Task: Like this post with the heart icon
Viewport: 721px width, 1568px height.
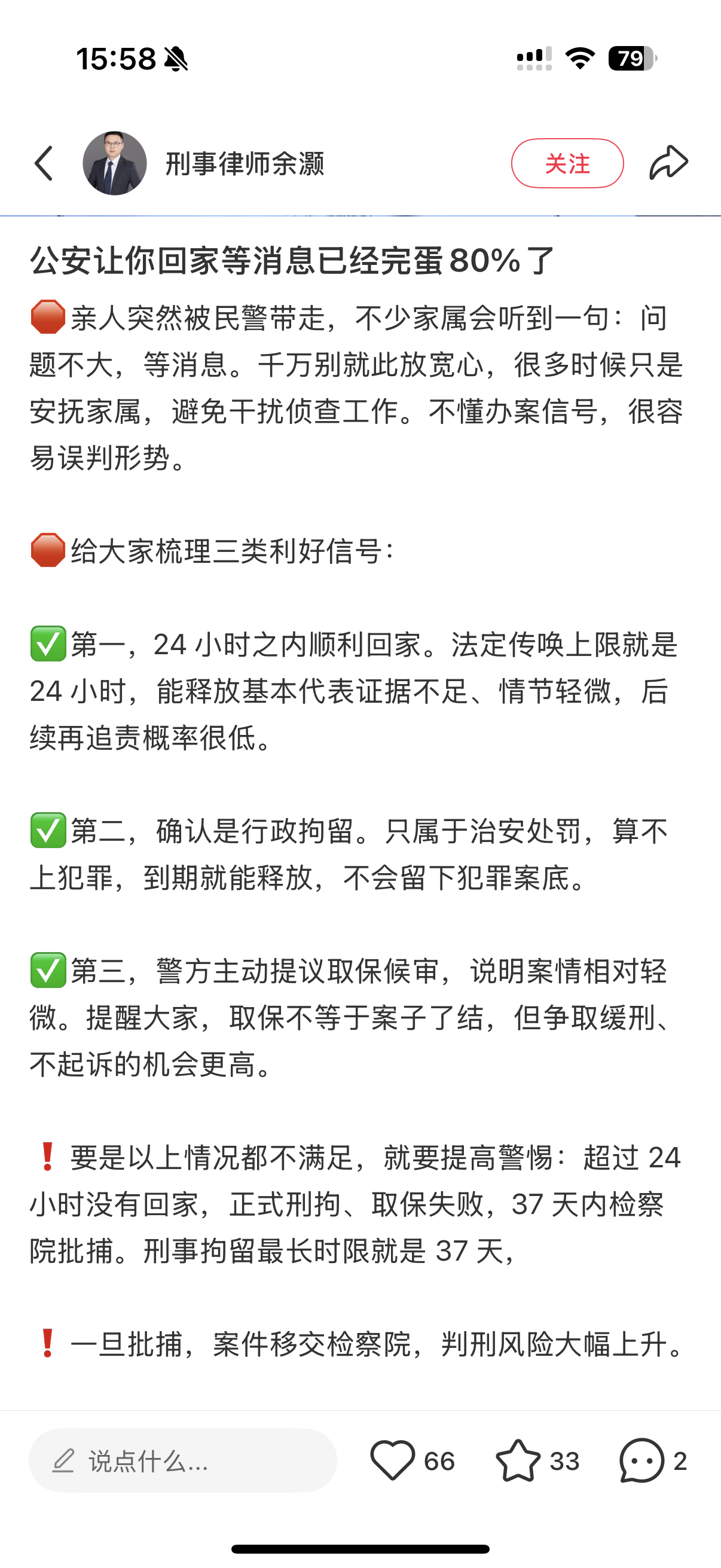Action: coord(392,1460)
